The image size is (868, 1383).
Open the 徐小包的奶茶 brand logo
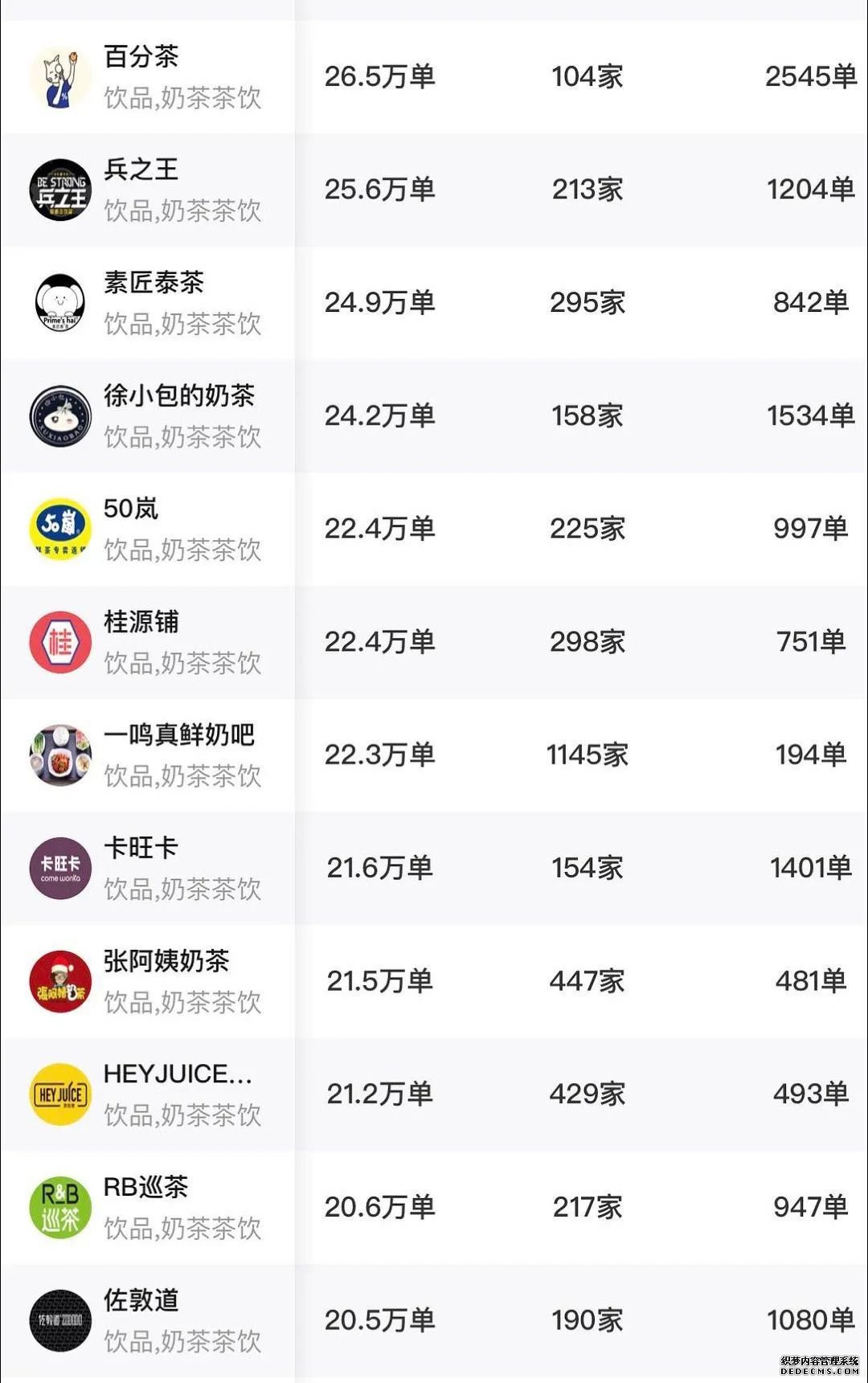(60, 415)
